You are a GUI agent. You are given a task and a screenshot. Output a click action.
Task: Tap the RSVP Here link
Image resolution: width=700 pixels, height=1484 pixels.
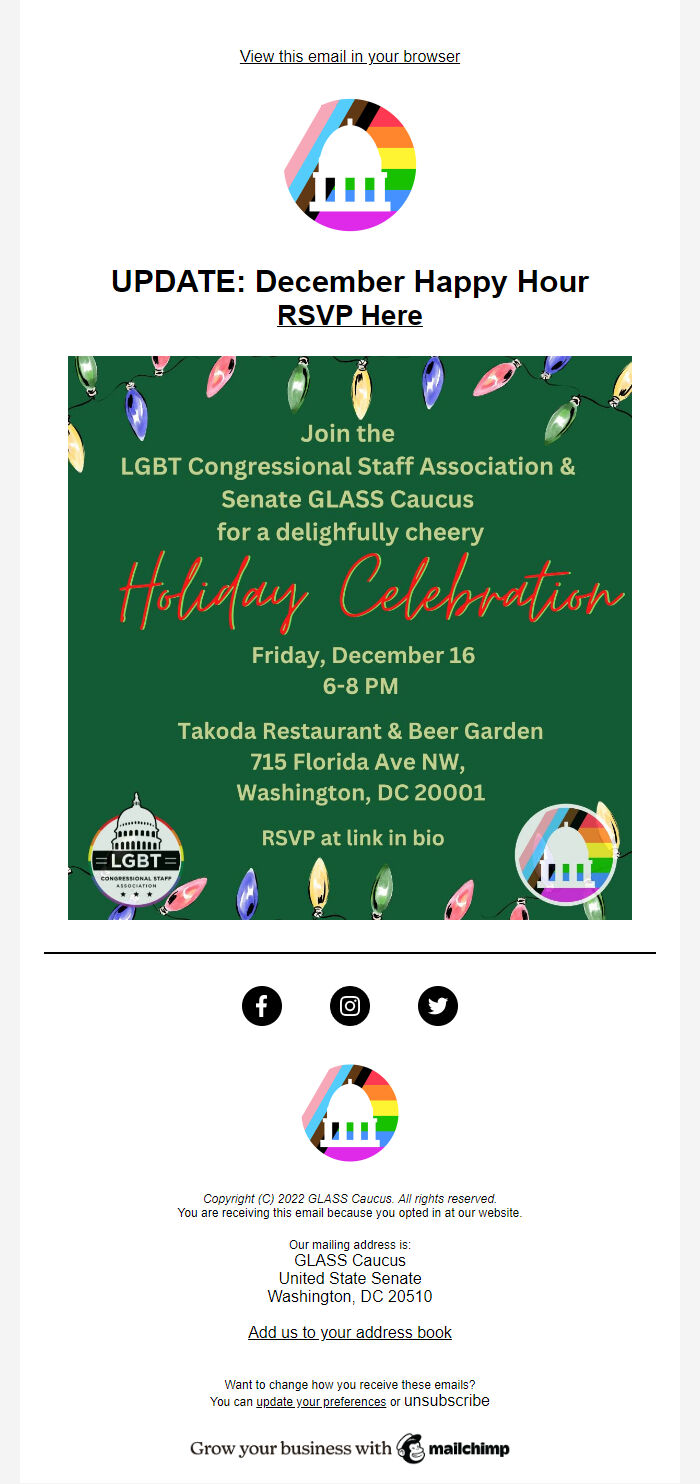(x=350, y=316)
